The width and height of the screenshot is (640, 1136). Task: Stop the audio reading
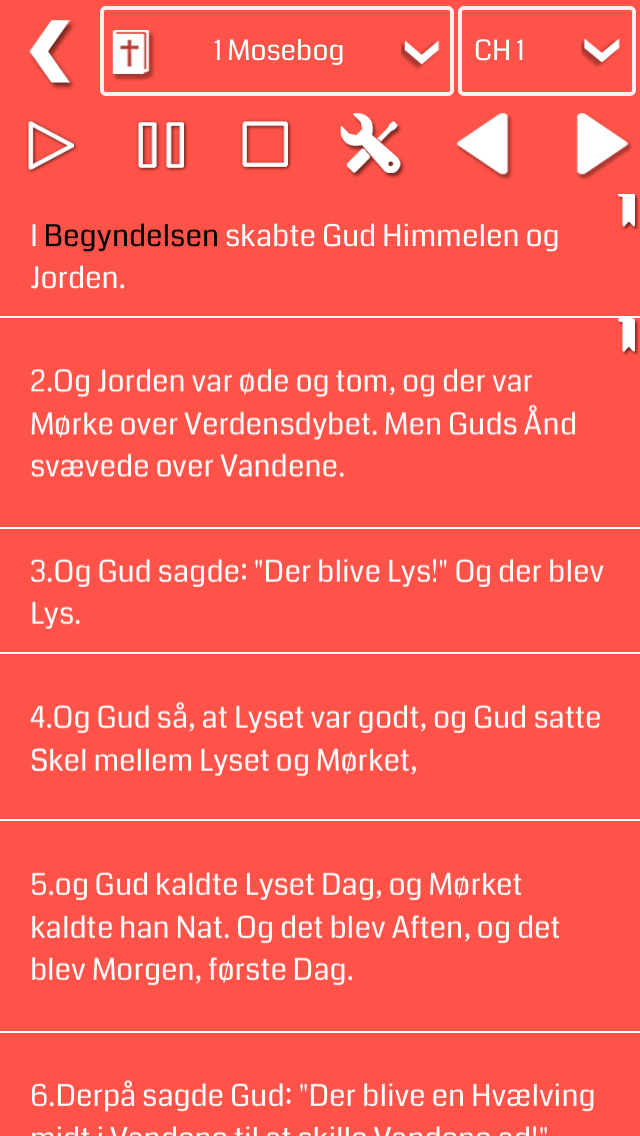click(x=265, y=145)
